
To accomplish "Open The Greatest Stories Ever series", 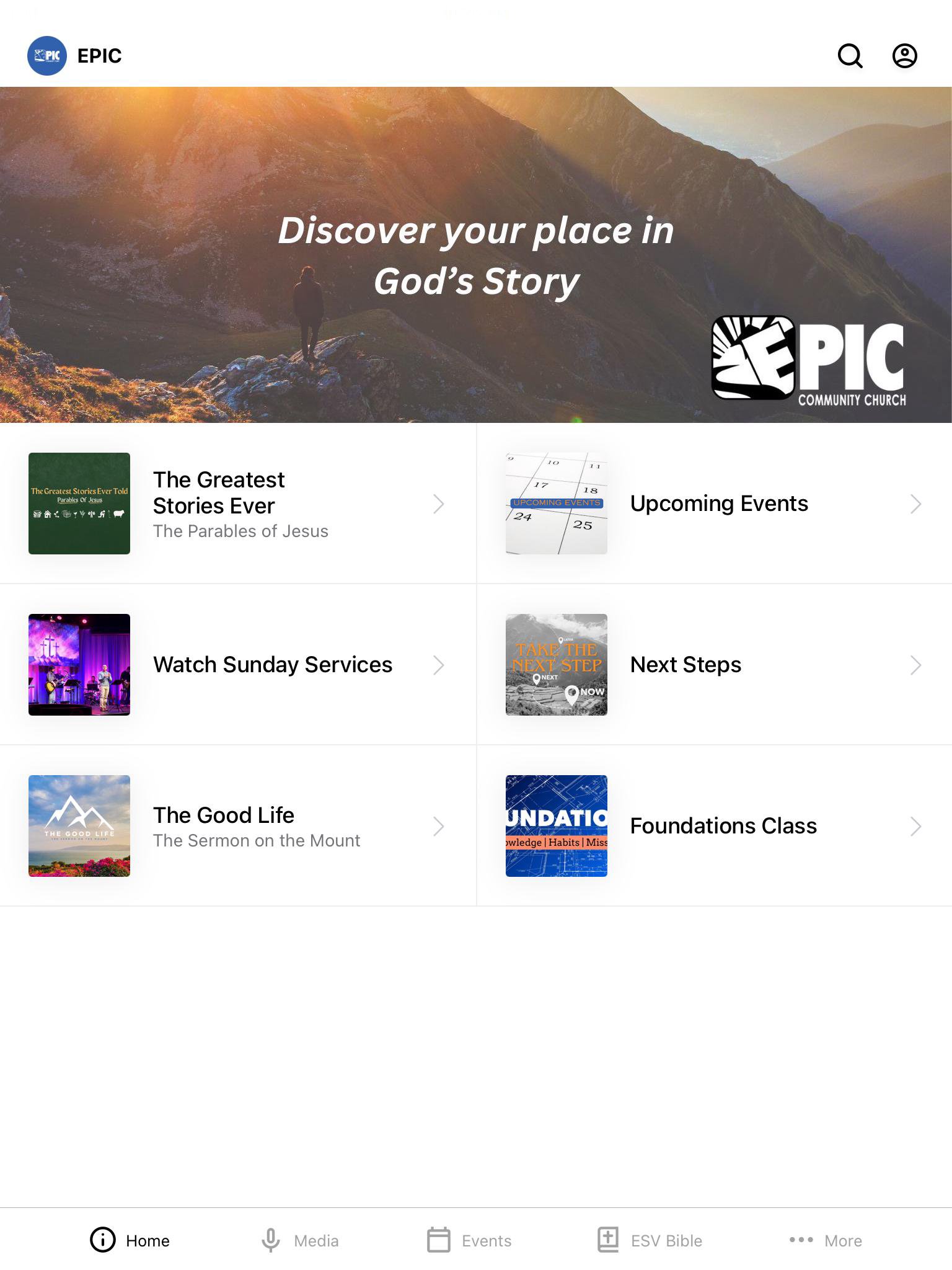I will (238, 504).
